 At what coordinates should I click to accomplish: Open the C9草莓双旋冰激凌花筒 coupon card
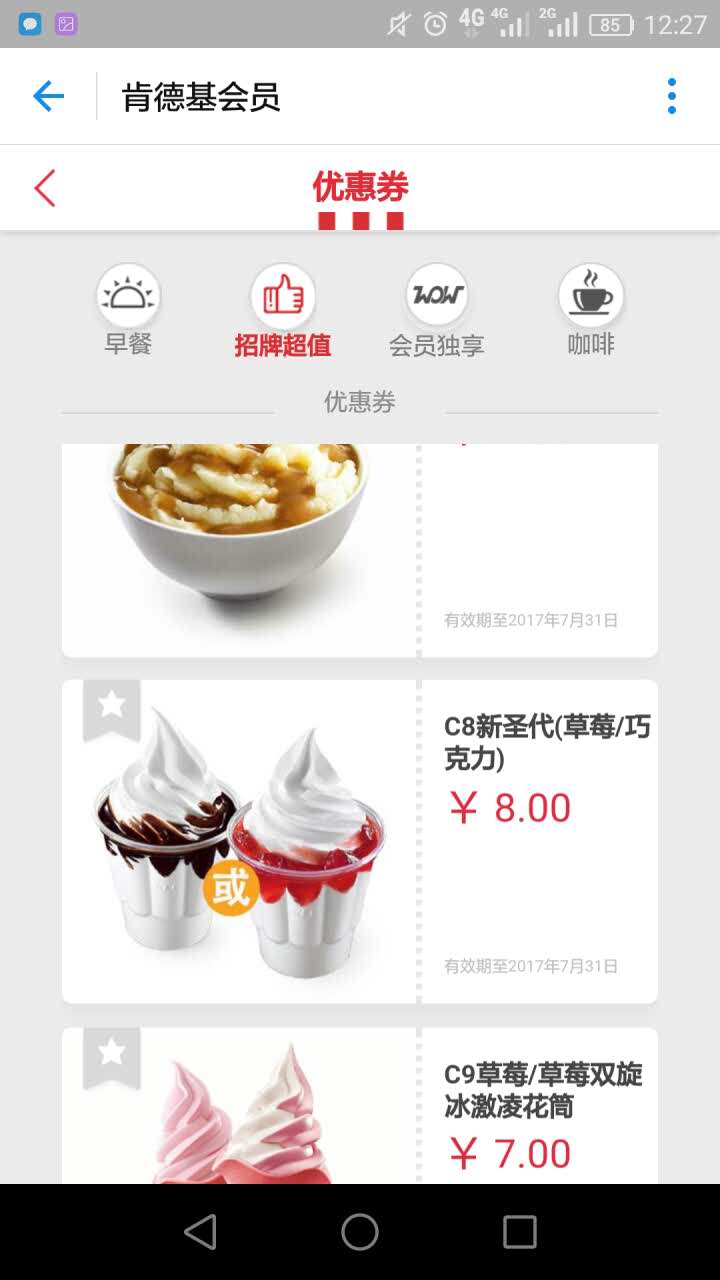(360, 1105)
